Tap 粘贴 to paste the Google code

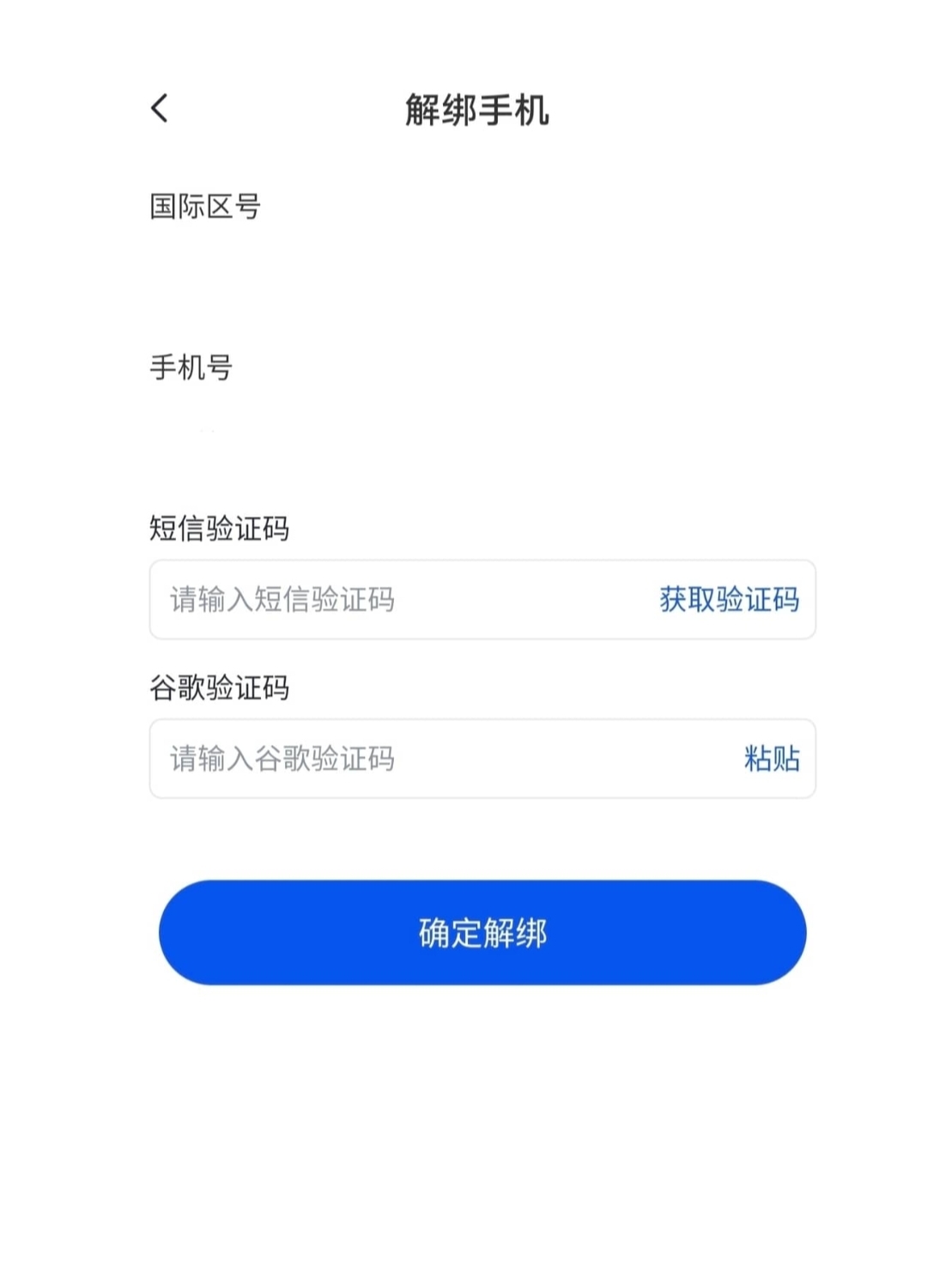pos(772,759)
